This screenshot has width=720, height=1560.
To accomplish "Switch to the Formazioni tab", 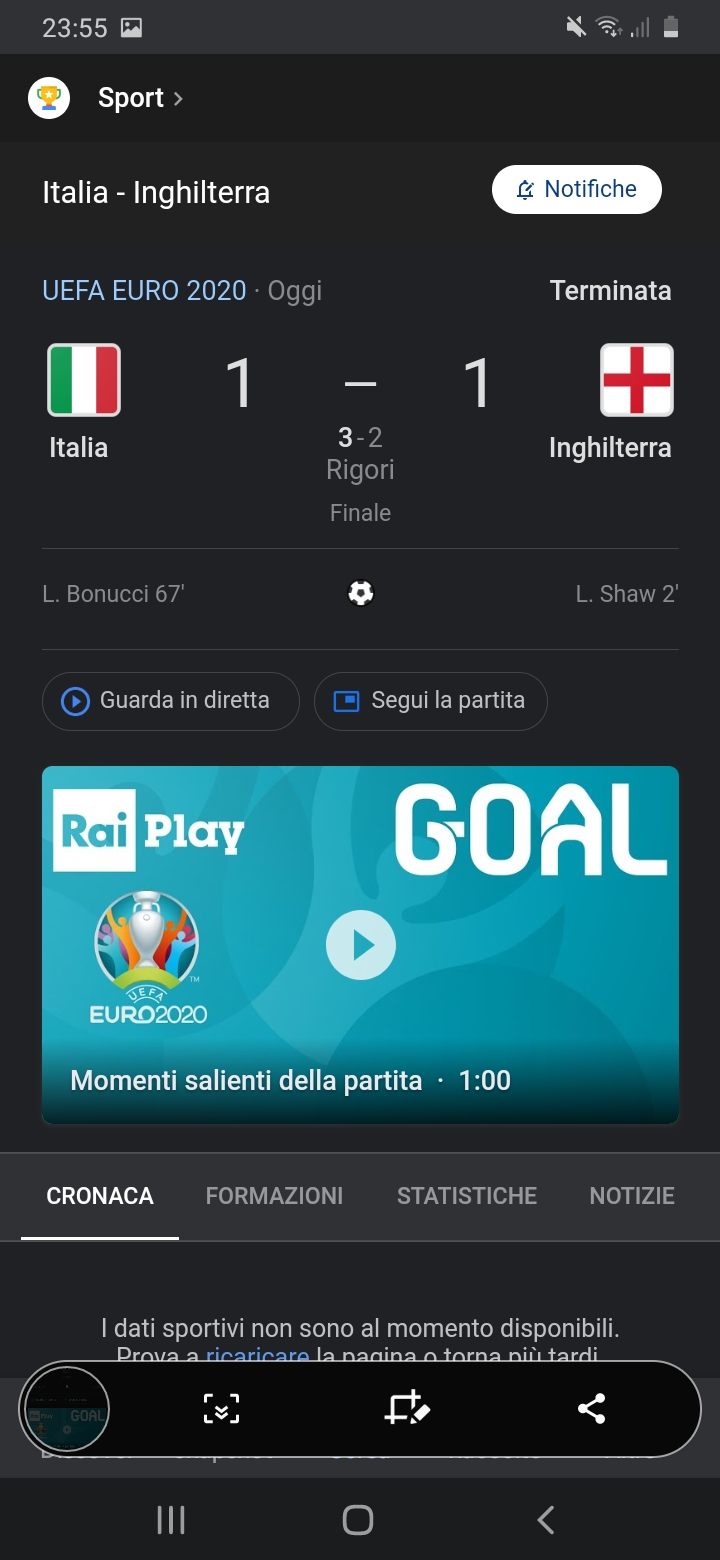I will pos(274,1196).
